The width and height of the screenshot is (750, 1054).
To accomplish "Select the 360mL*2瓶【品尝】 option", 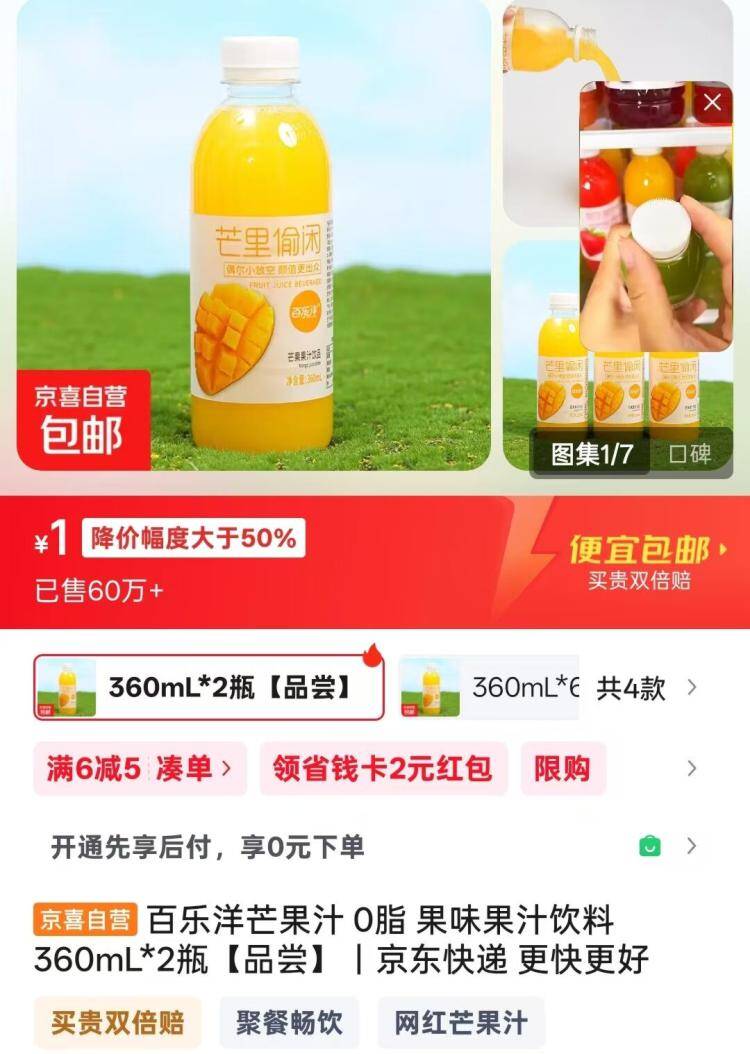I will coord(209,688).
